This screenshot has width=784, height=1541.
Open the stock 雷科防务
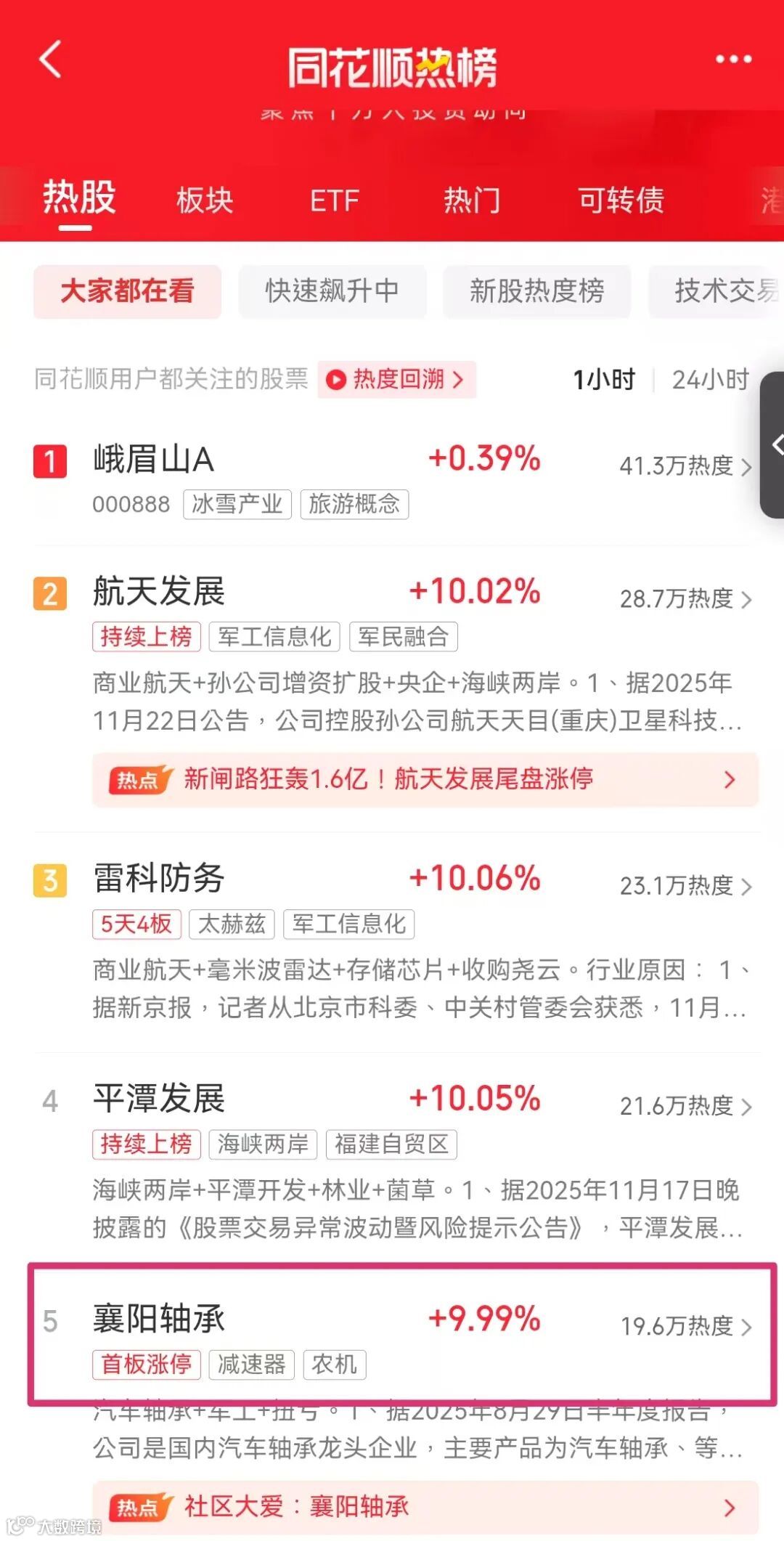pyautogui.click(x=392, y=941)
